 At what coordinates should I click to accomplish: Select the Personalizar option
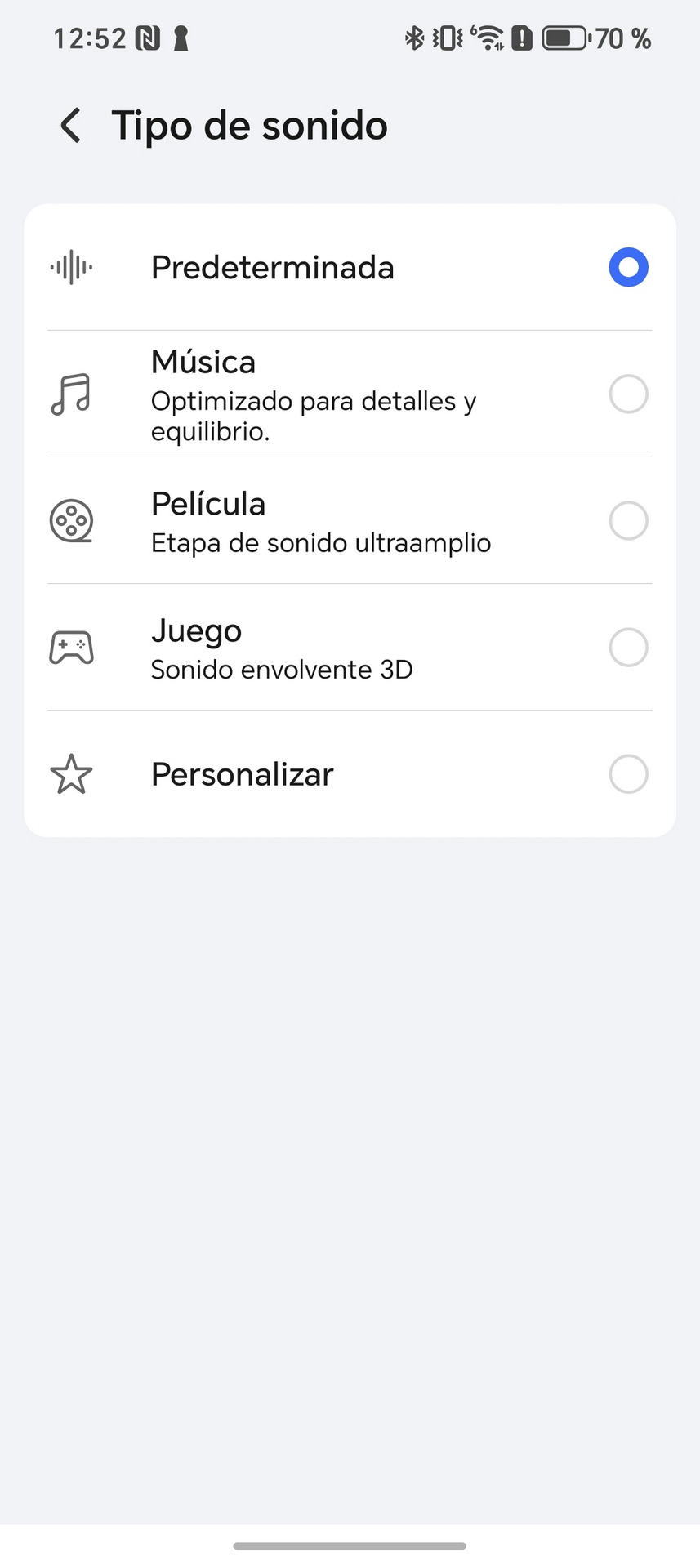(x=350, y=773)
